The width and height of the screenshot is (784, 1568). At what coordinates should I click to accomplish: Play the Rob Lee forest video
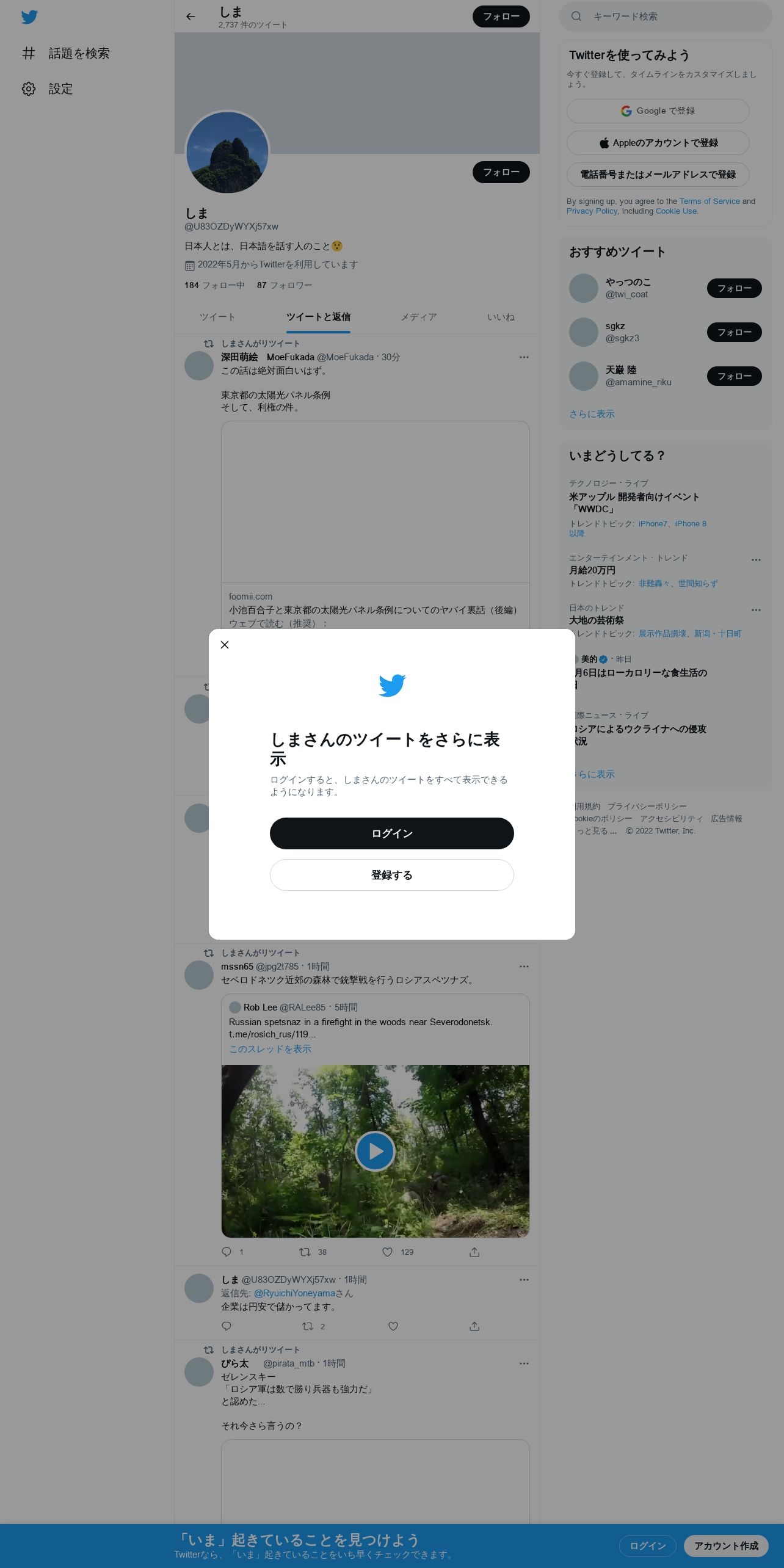375,1151
